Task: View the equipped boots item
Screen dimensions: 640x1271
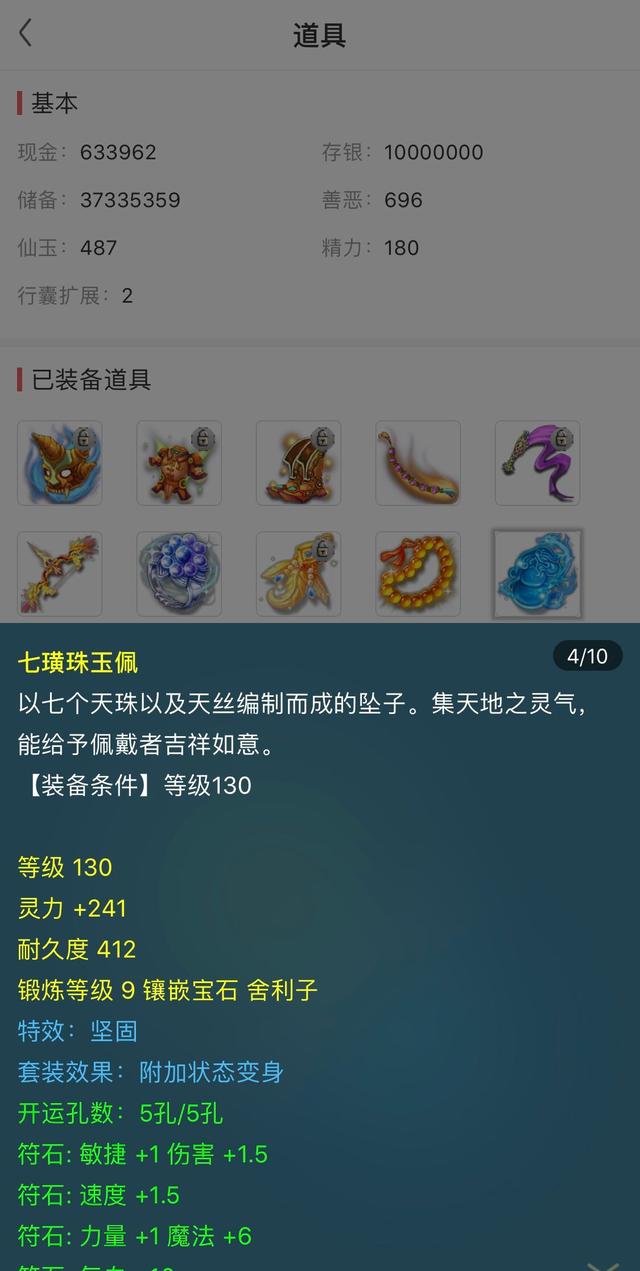Action: (x=298, y=463)
